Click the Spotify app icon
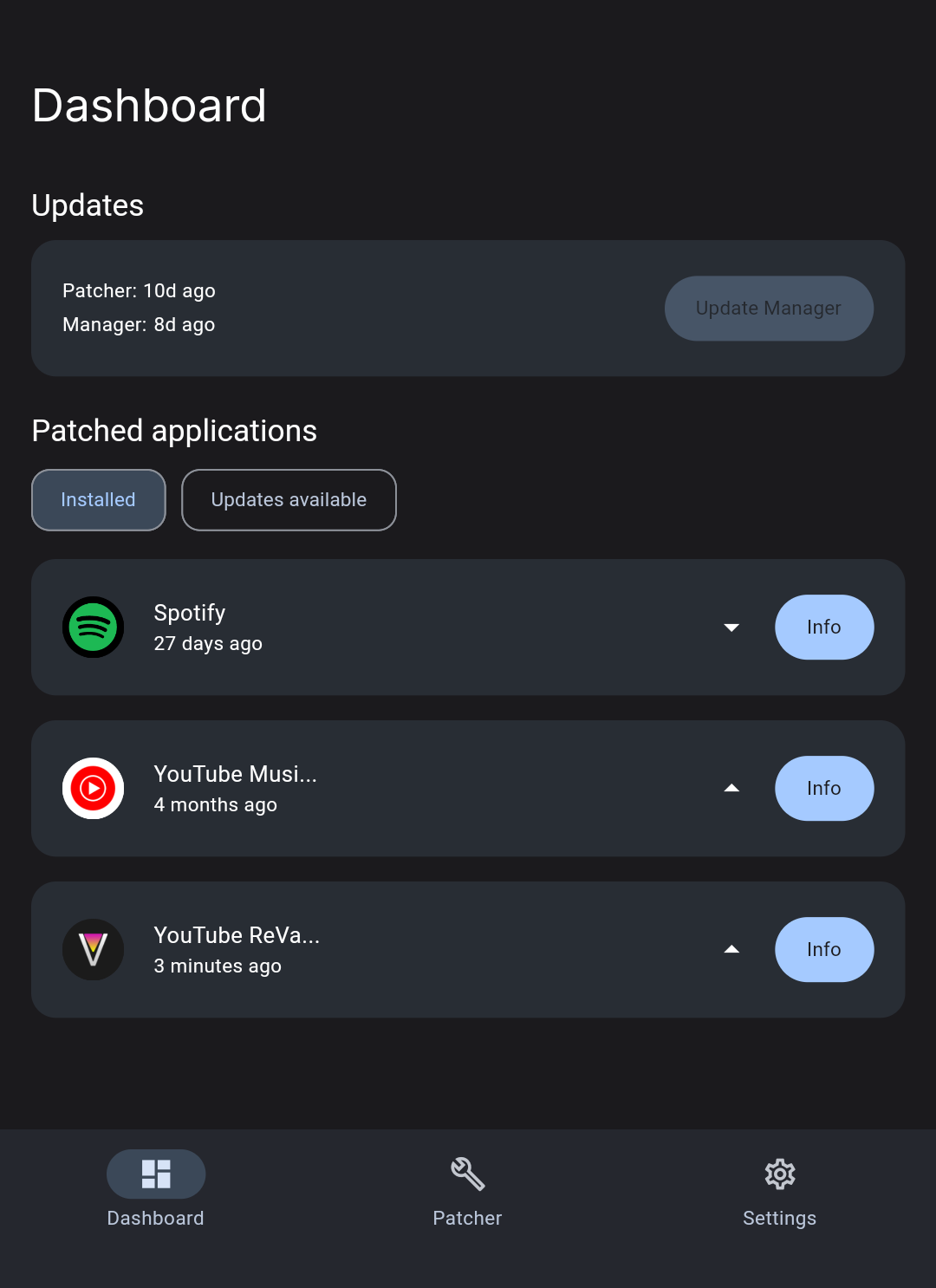This screenshot has height=1288, width=936. [x=93, y=627]
